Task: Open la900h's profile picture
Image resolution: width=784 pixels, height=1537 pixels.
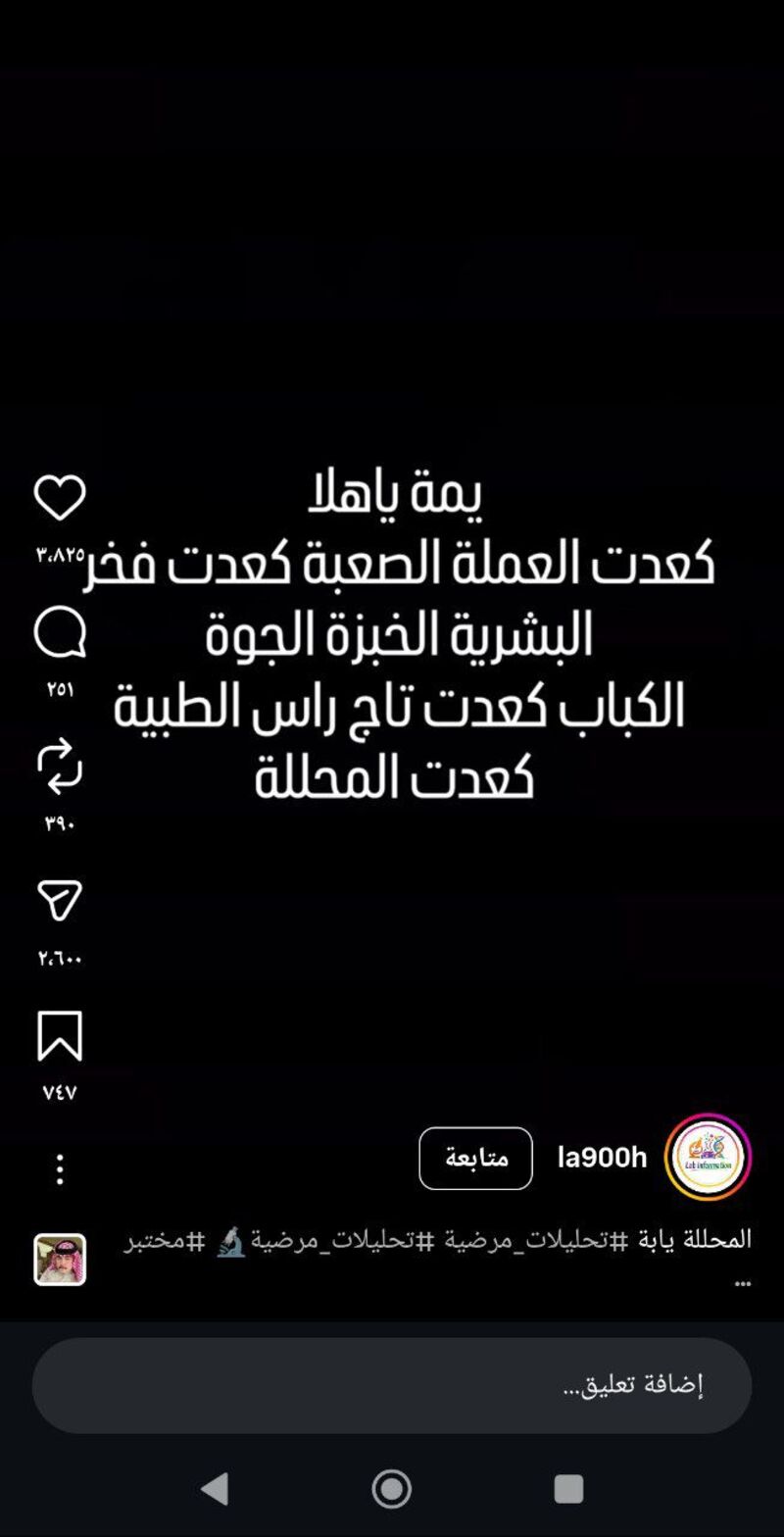Action: (x=708, y=1157)
